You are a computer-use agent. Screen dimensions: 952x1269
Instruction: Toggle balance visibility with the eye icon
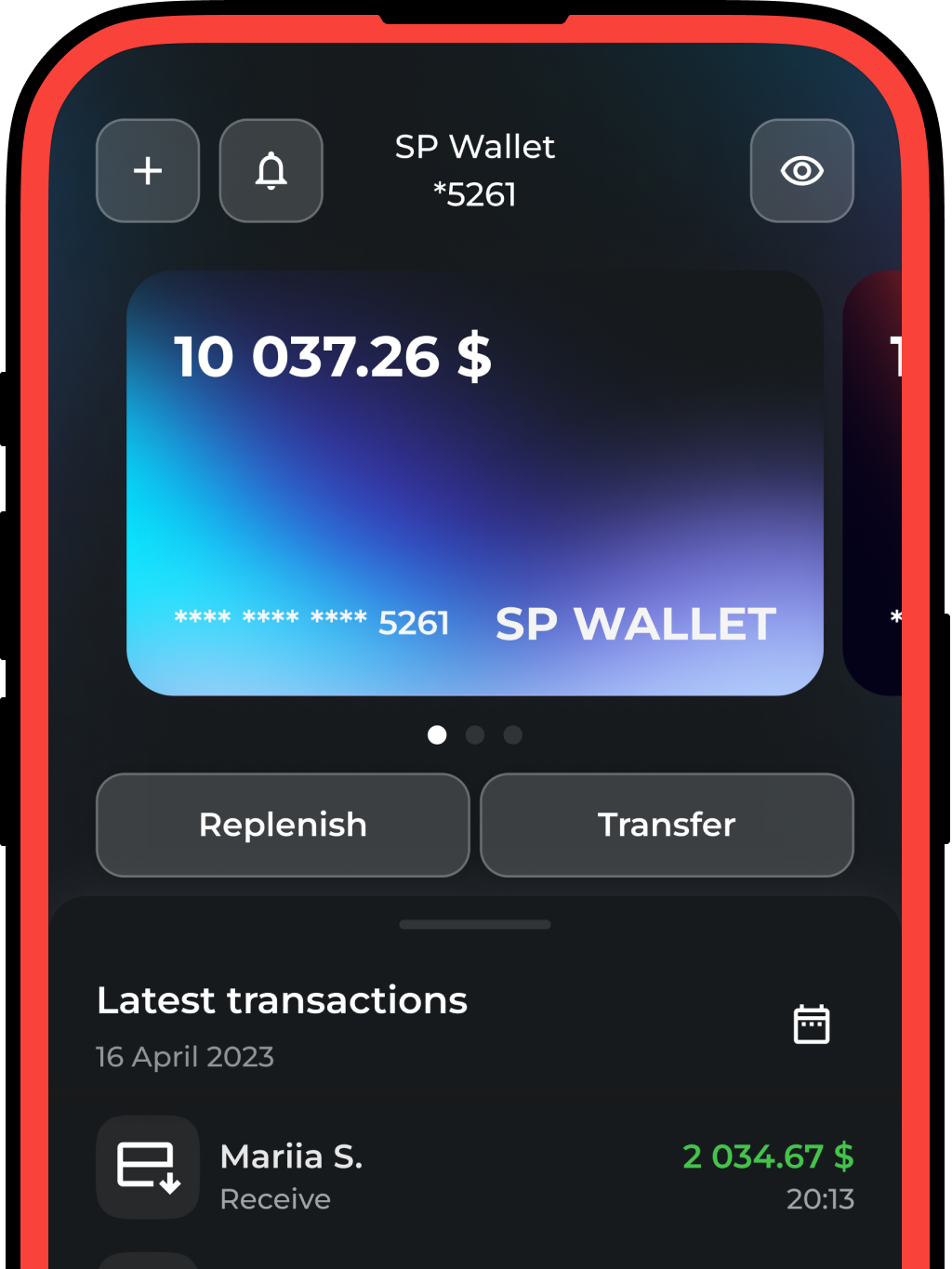point(801,171)
